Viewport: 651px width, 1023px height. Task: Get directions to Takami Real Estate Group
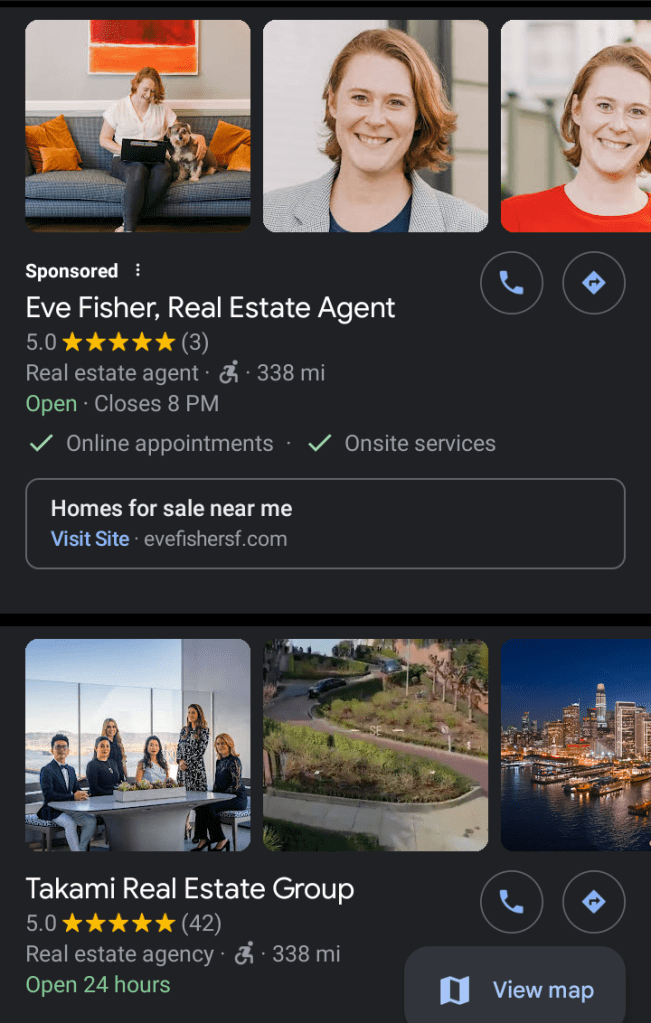(594, 903)
